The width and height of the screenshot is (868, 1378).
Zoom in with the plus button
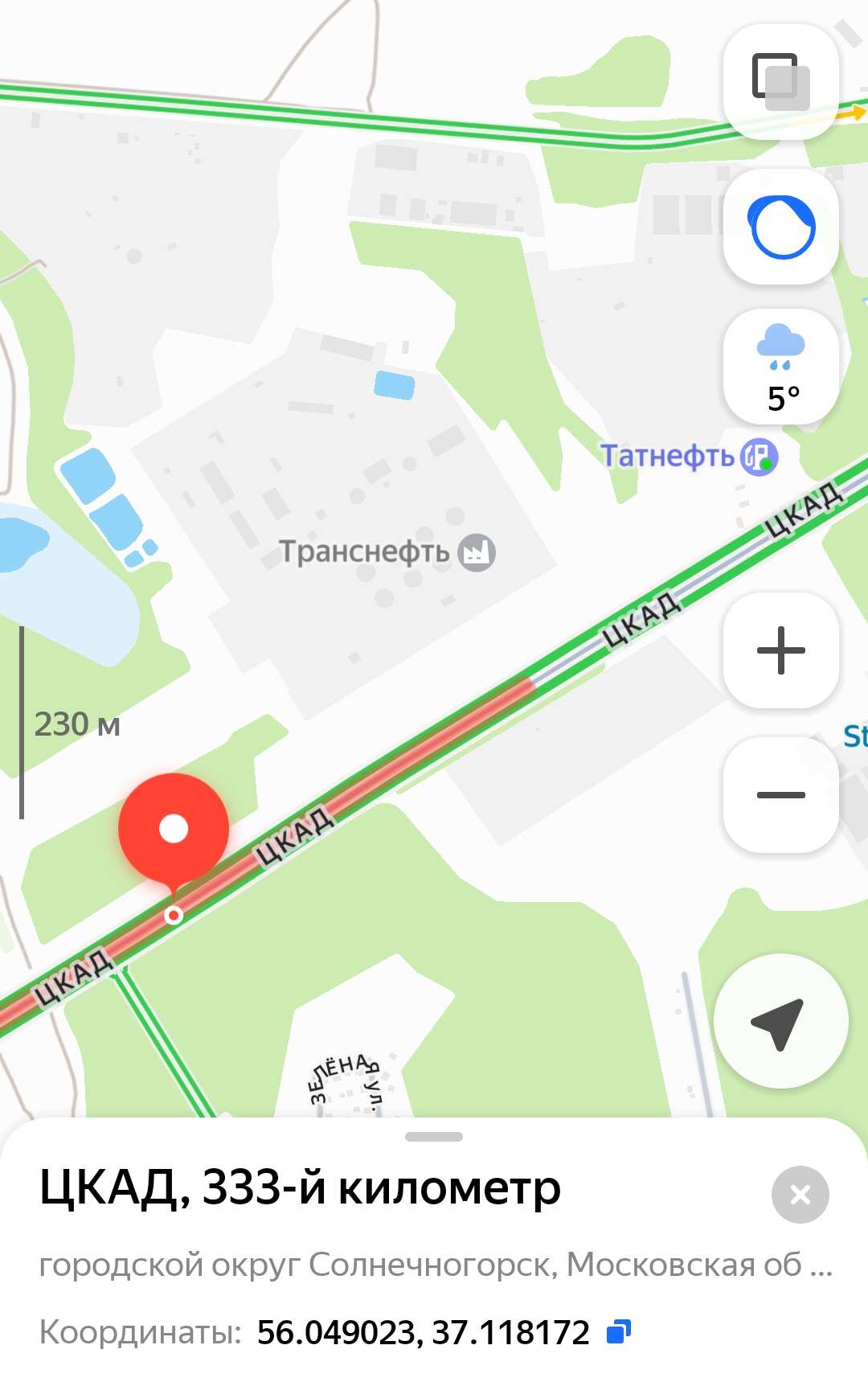(x=780, y=650)
